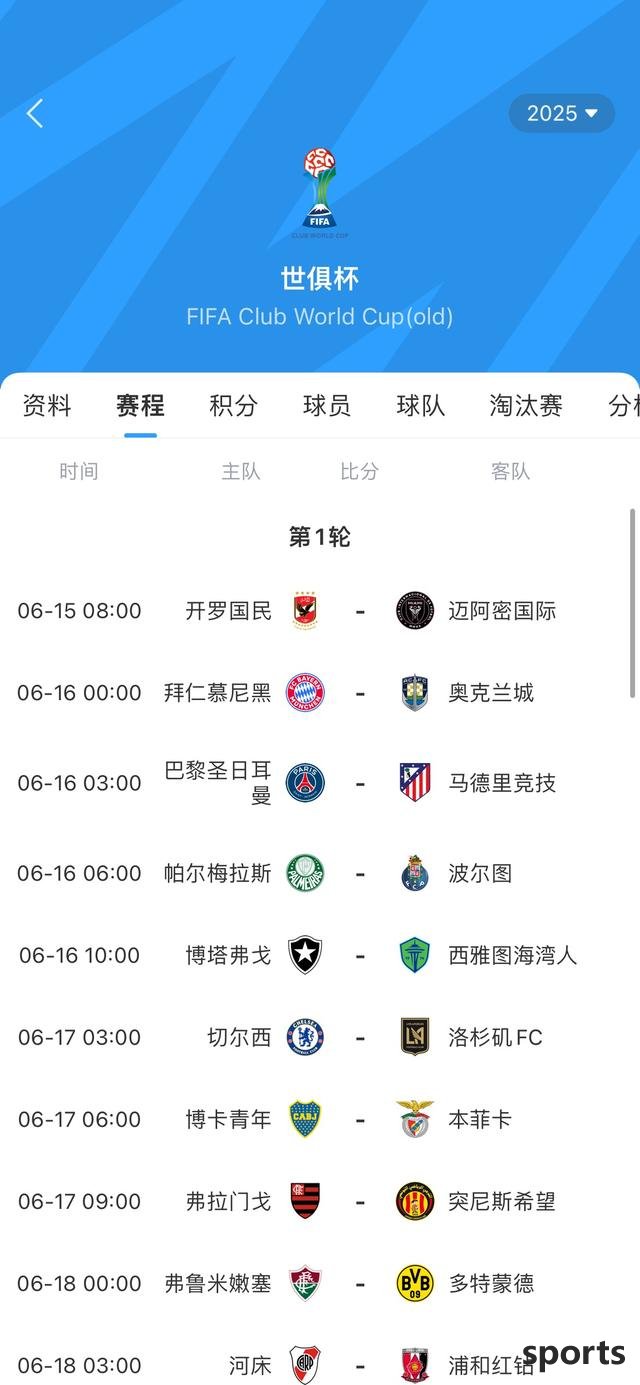Switch to the 积分 tab

233,405
